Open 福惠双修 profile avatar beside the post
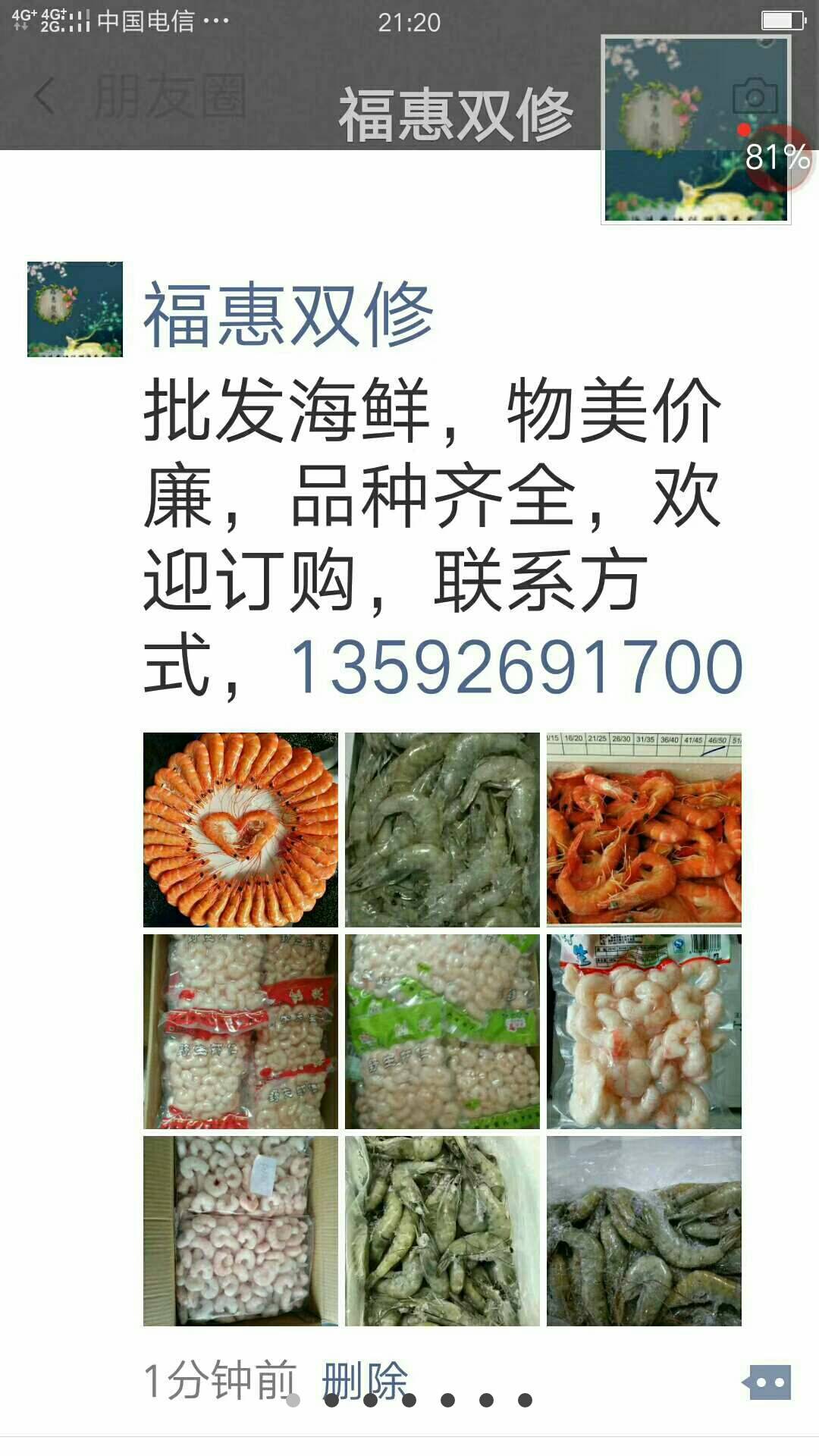The image size is (819, 1456). click(75, 309)
